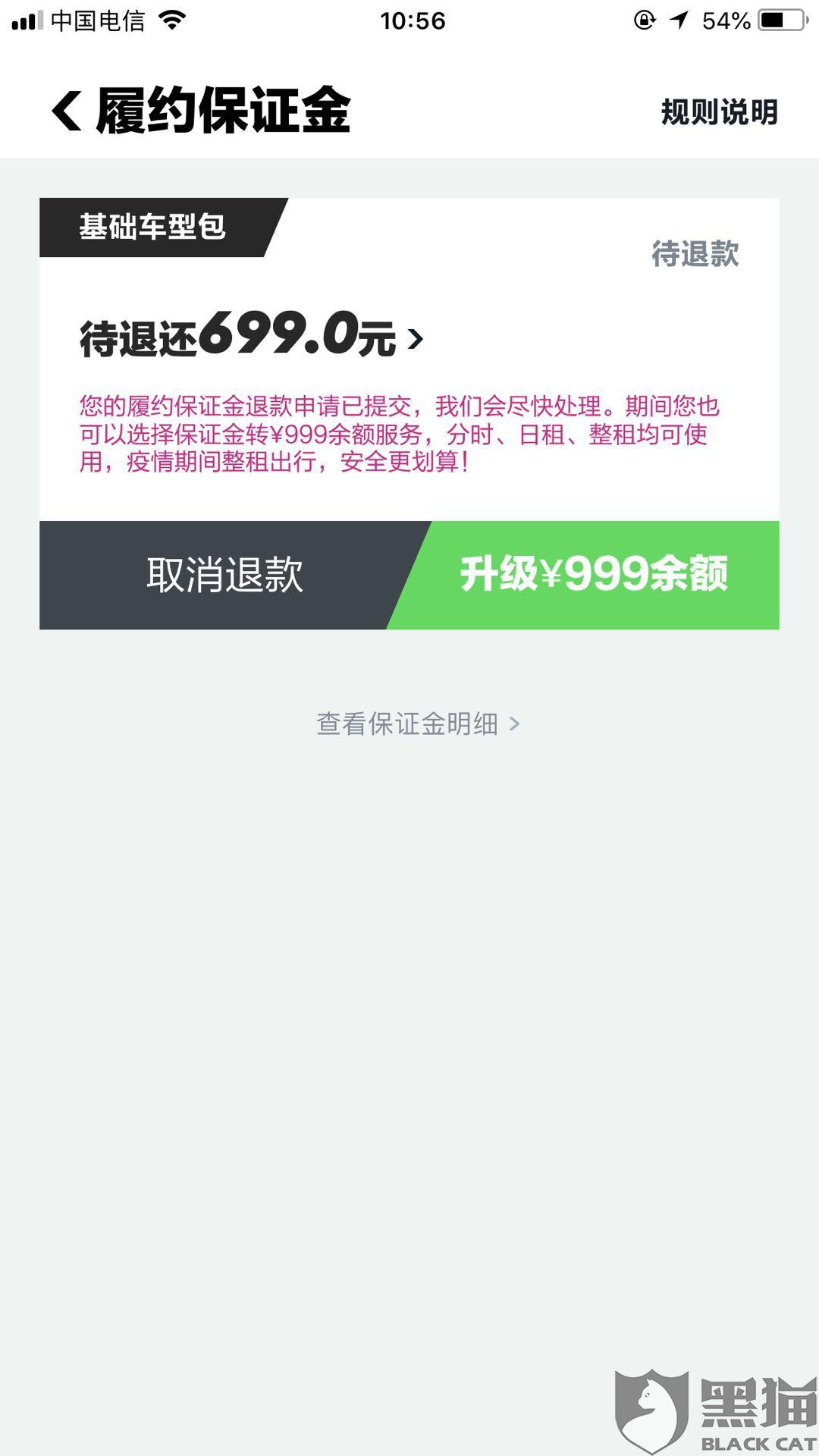Go back using the arrow beside 履约保证金
Image resolution: width=819 pixels, height=1456 pixels.
67,111
